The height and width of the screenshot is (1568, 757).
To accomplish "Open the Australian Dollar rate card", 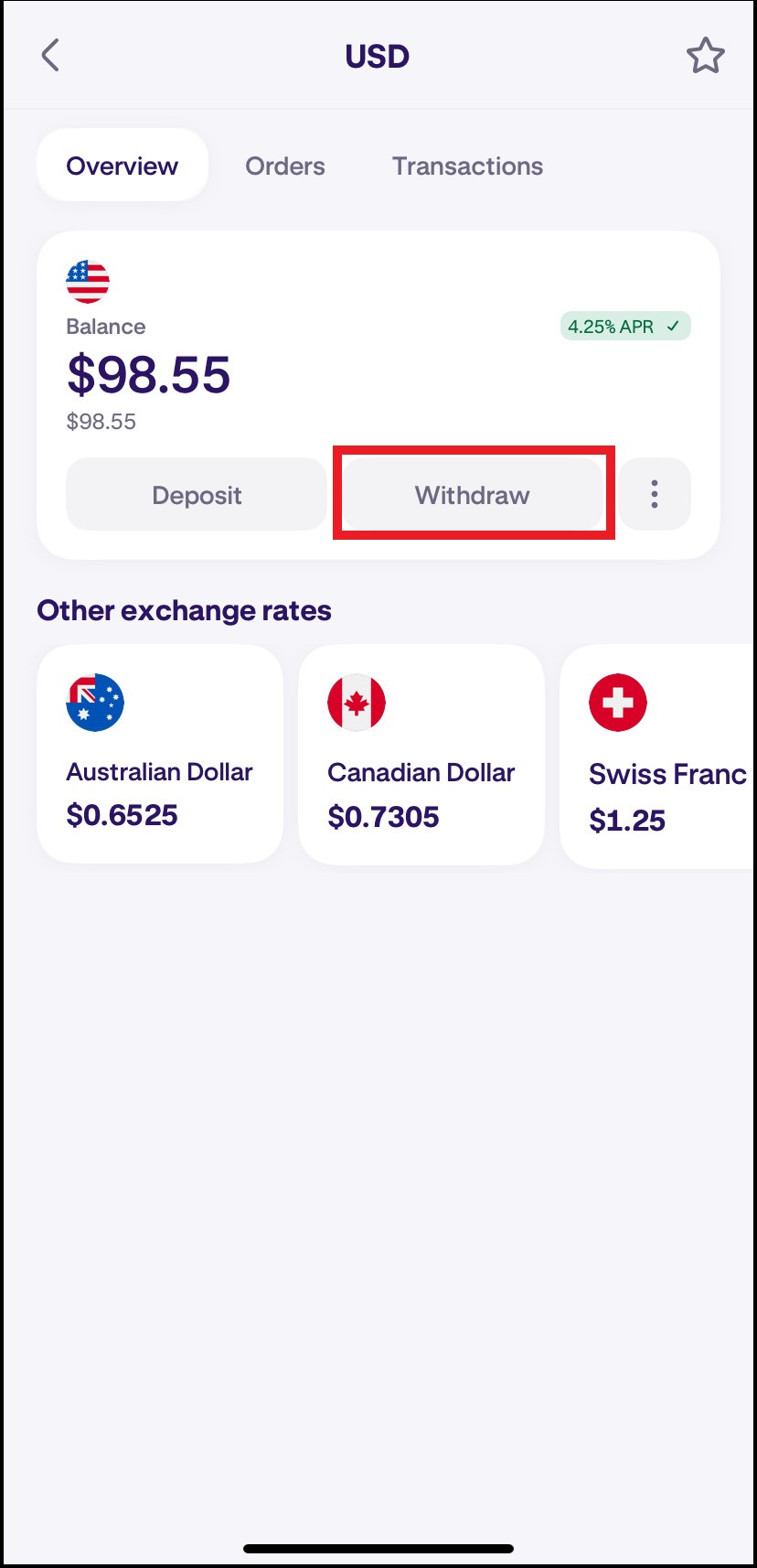I will click(x=160, y=754).
